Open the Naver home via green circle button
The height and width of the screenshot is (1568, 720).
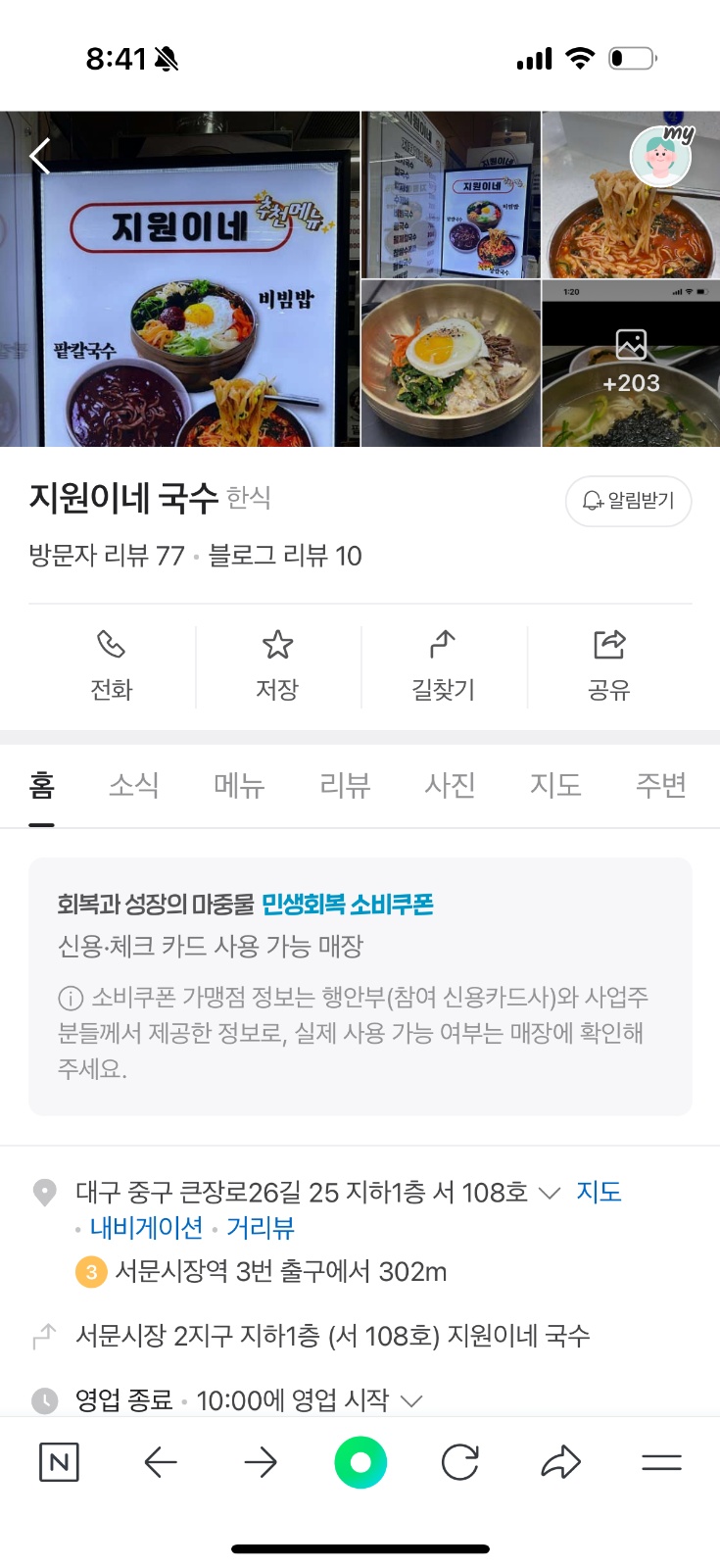pos(360,1462)
